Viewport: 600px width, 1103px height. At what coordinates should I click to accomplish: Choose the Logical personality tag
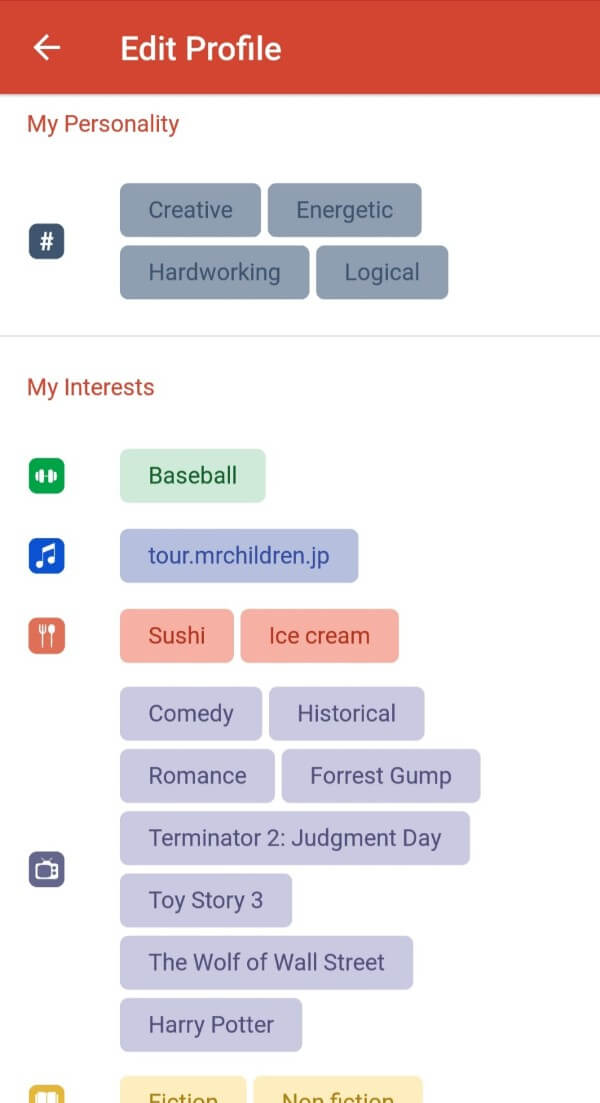pos(382,272)
